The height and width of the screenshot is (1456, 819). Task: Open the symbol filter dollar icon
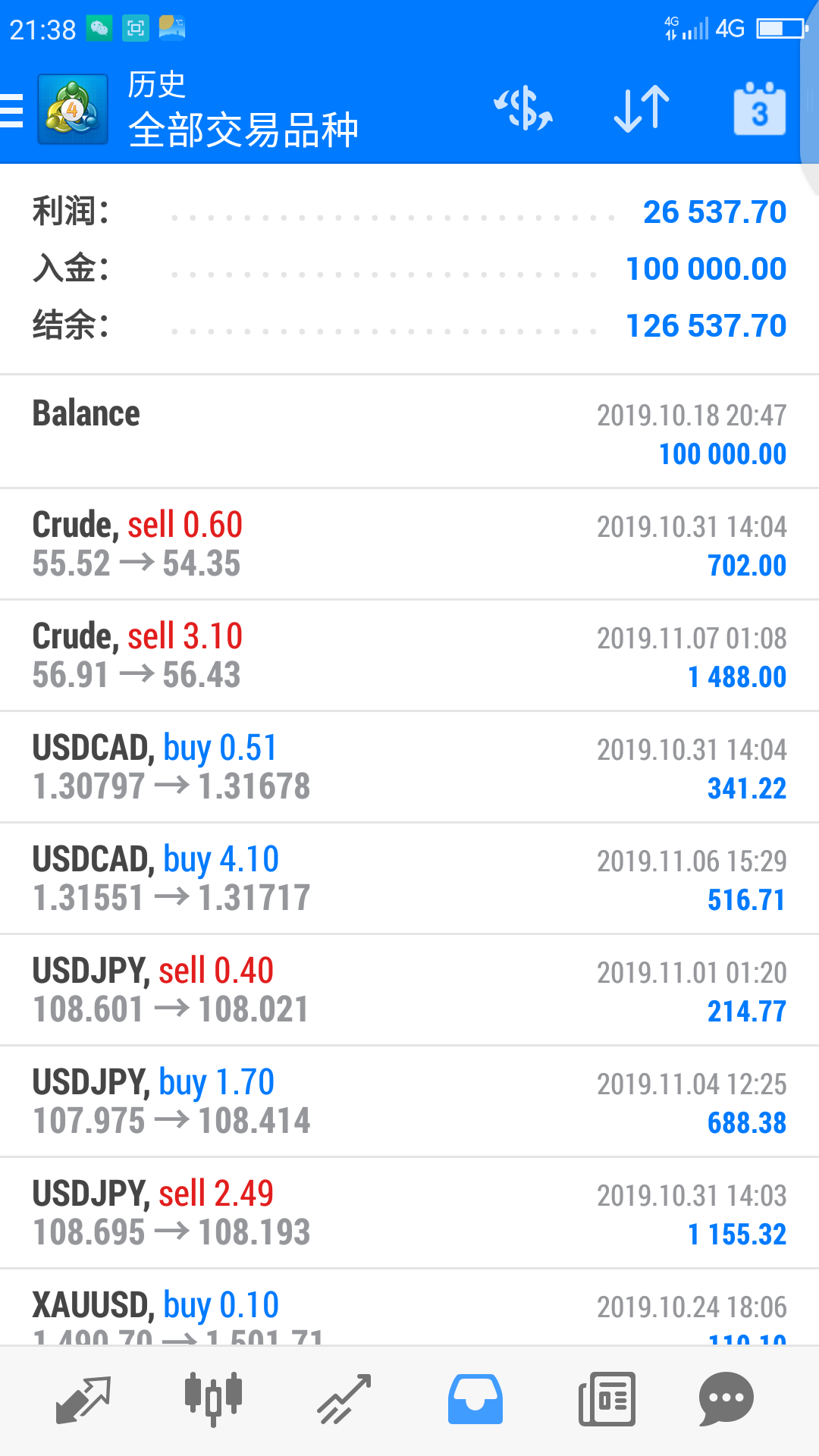(523, 108)
